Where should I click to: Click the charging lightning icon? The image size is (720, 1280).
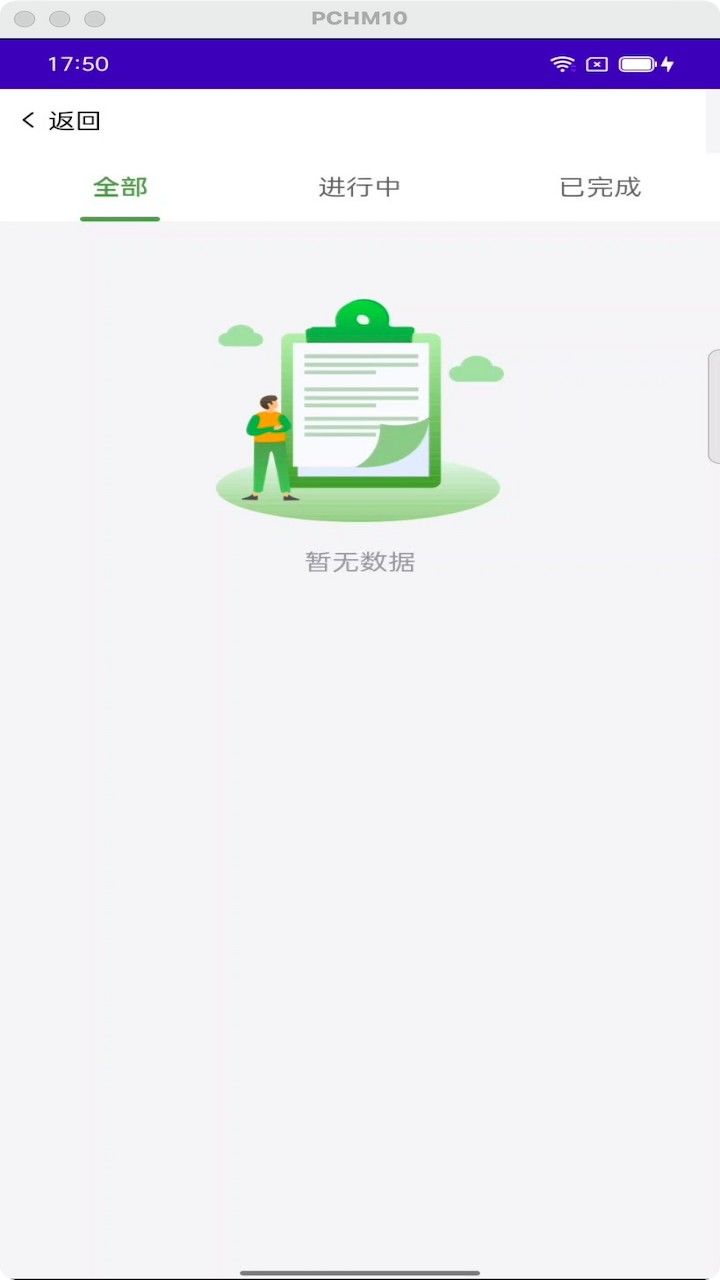click(x=668, y=62)
